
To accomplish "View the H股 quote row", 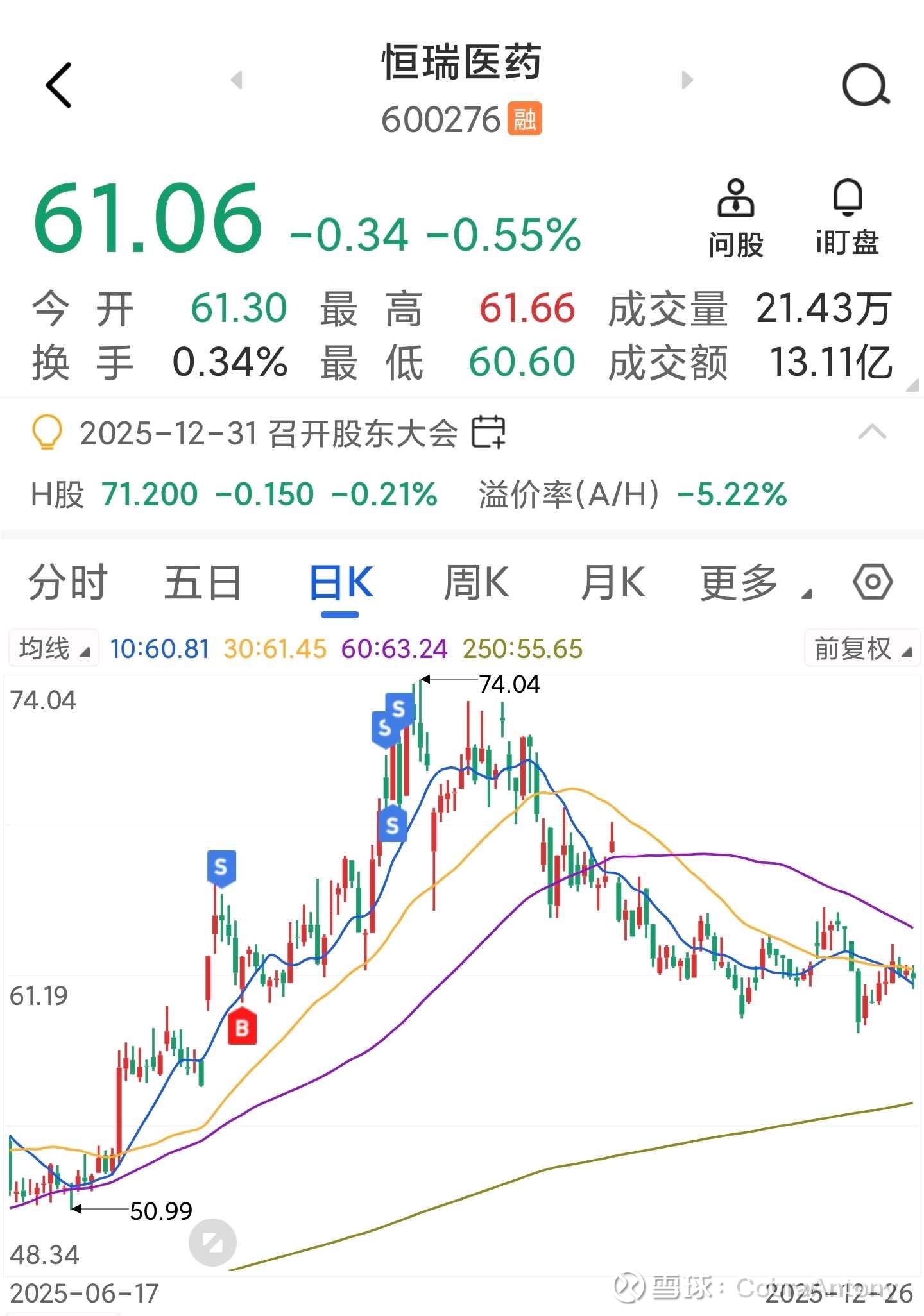I will tap(234, 494).
